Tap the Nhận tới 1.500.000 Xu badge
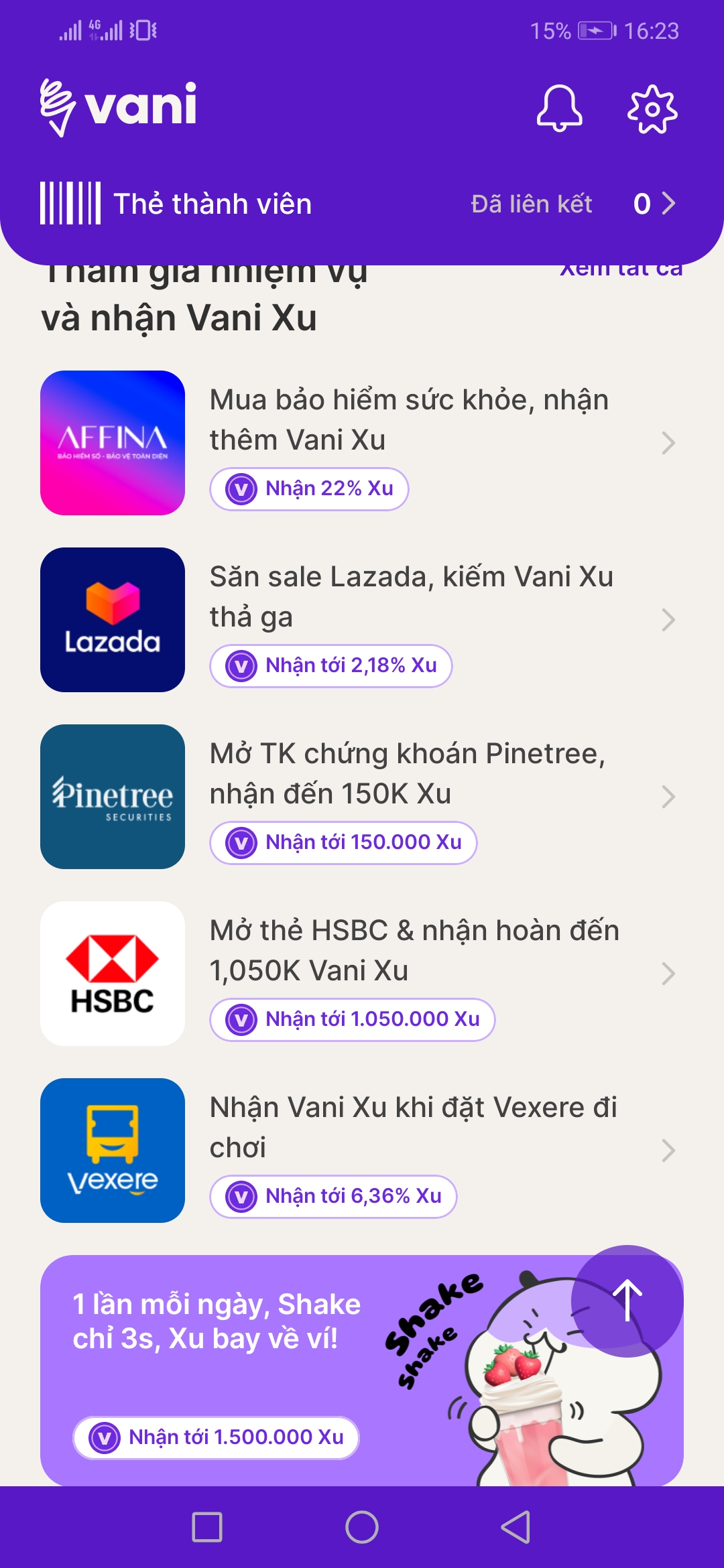Screen dimensions: 724x1568 216,1437
